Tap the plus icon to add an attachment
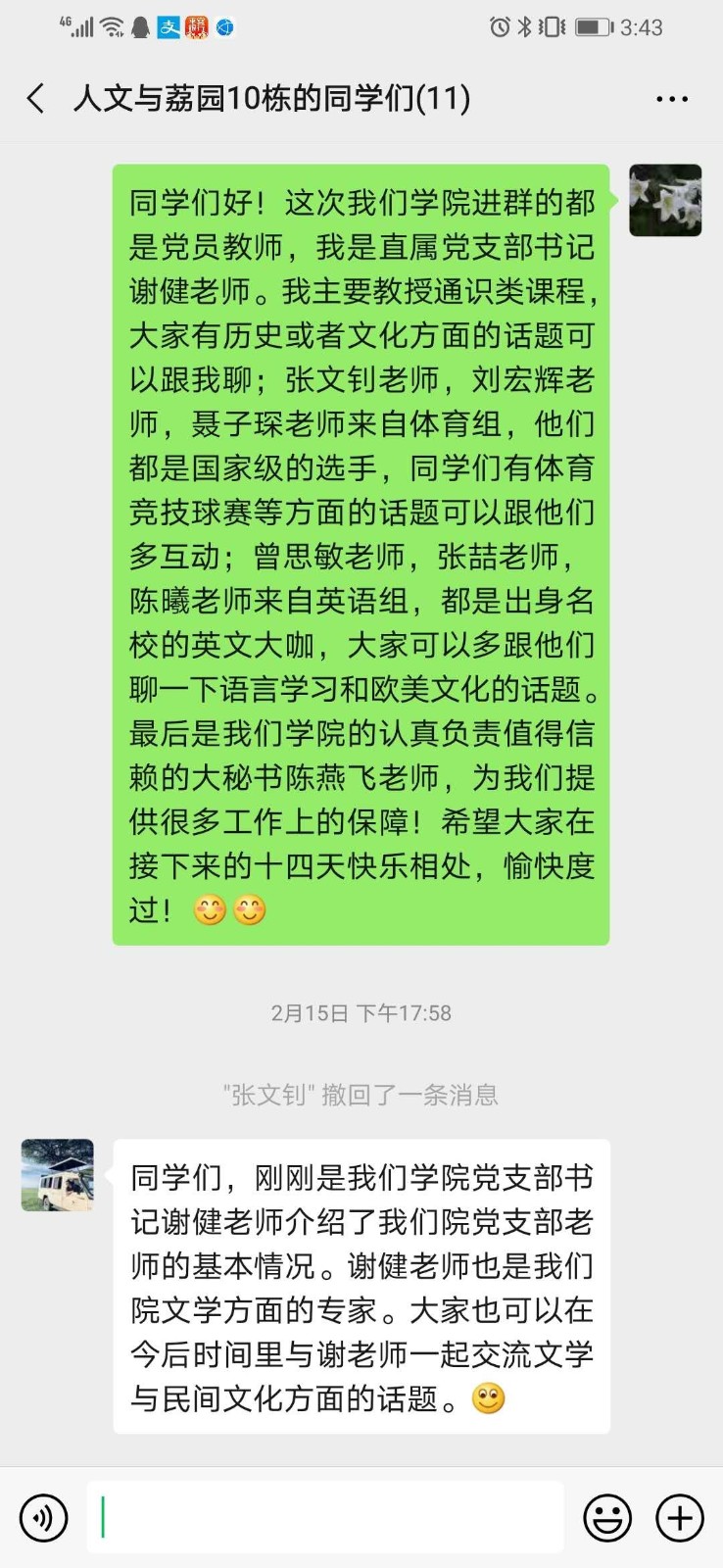Screen dimensions: 723x1568 [680, 1516]
